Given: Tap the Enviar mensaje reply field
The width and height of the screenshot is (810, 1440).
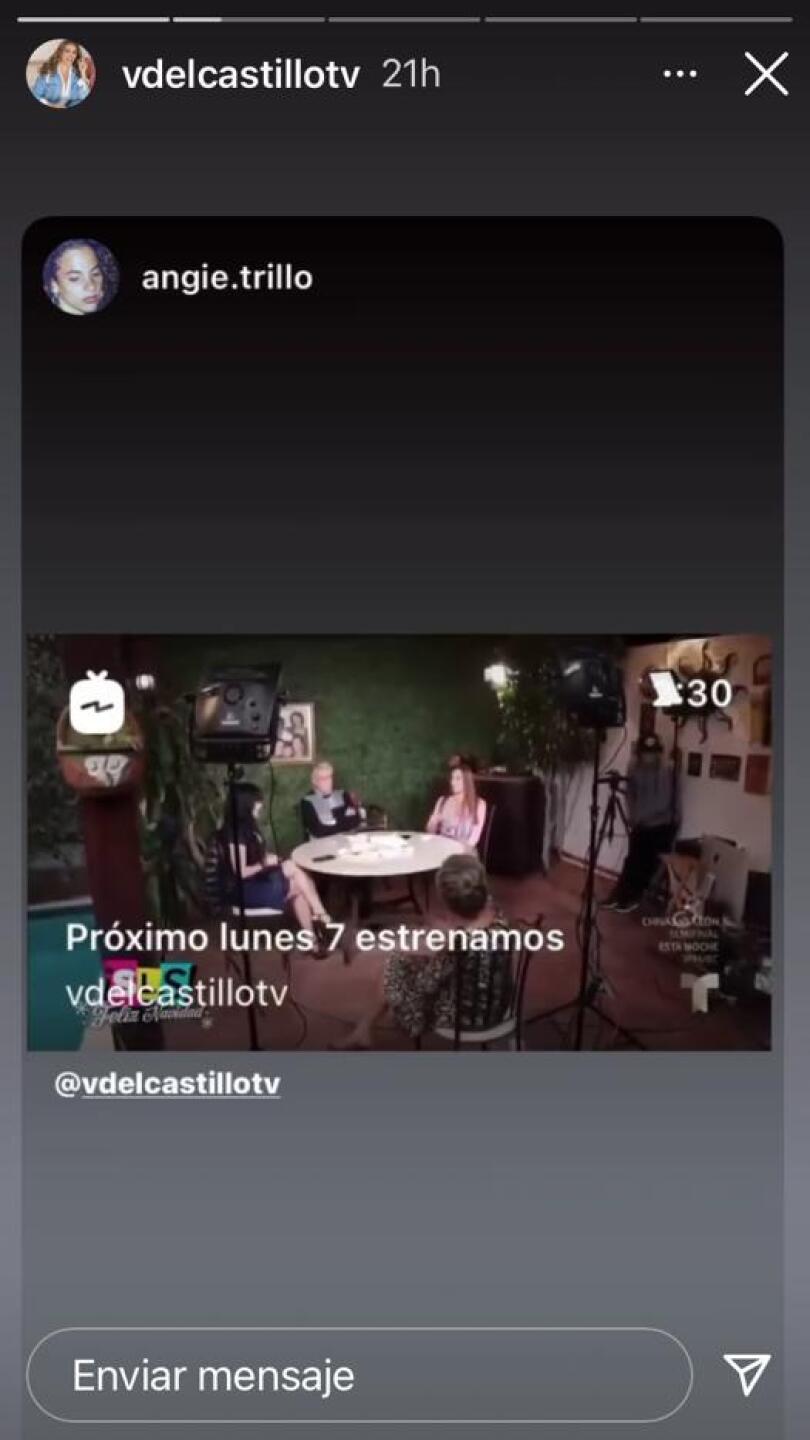Looking at the screenshot, I should click(358, 1375).
